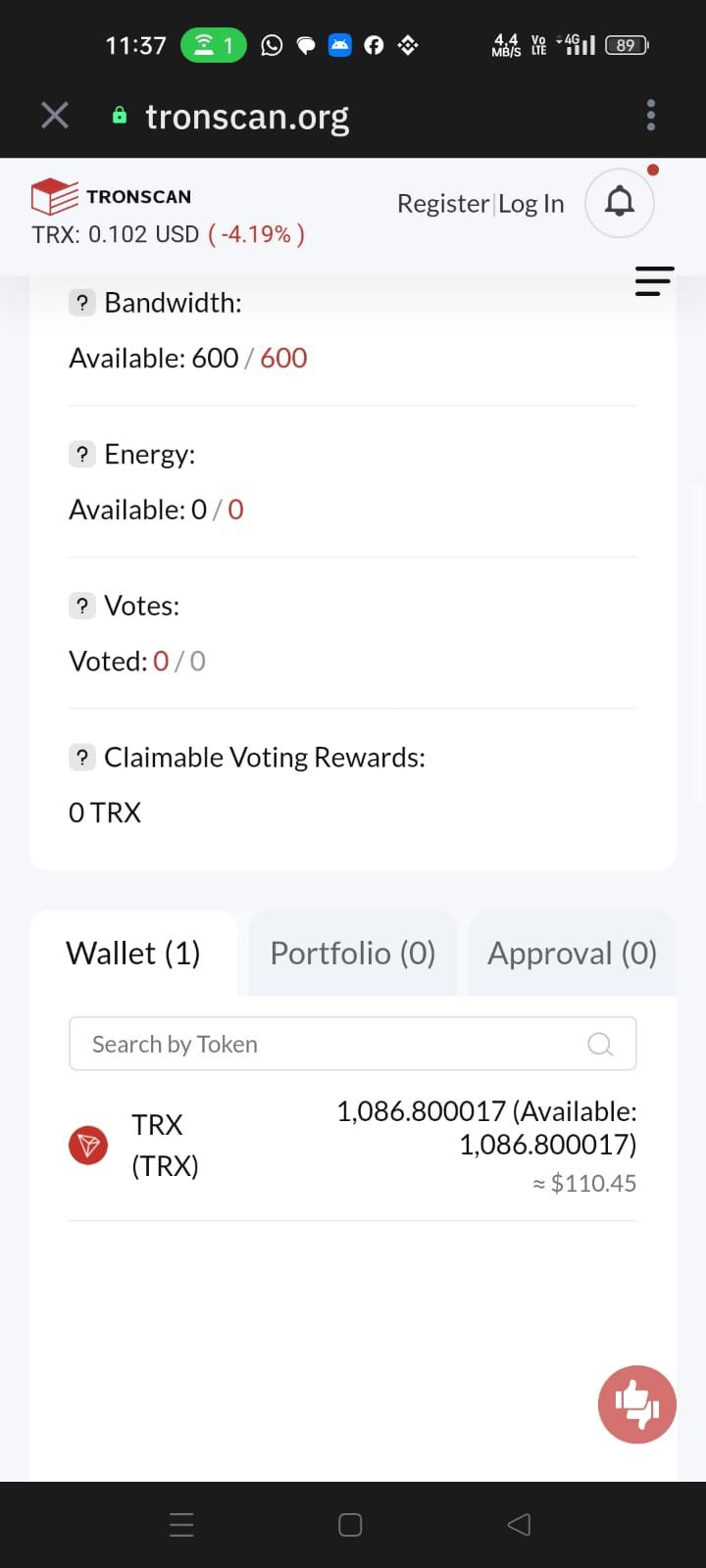The image size is (706, 1568).
Task: Show the Votes help tooltip
Action: 82,606
